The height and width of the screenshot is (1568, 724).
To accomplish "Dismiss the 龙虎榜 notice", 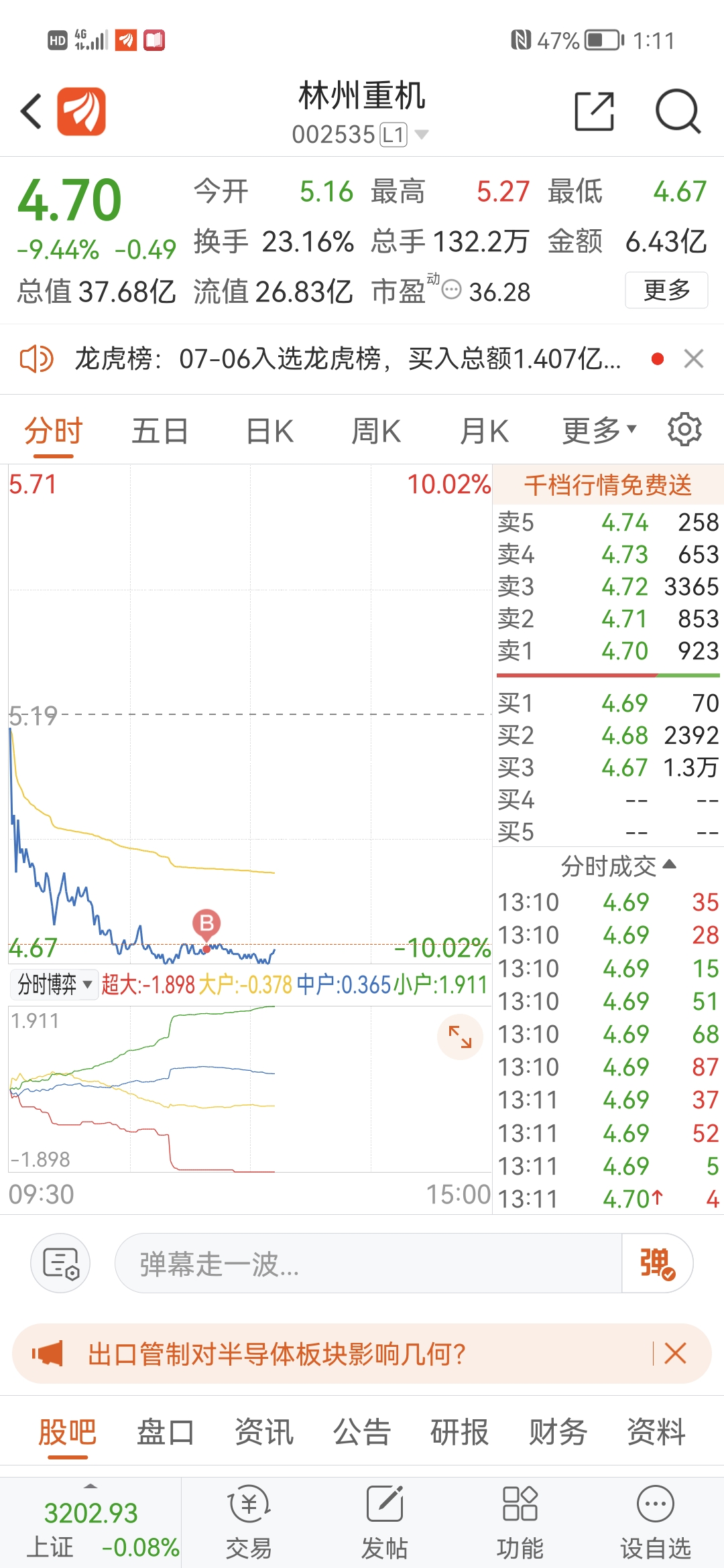I will (694, 358).
